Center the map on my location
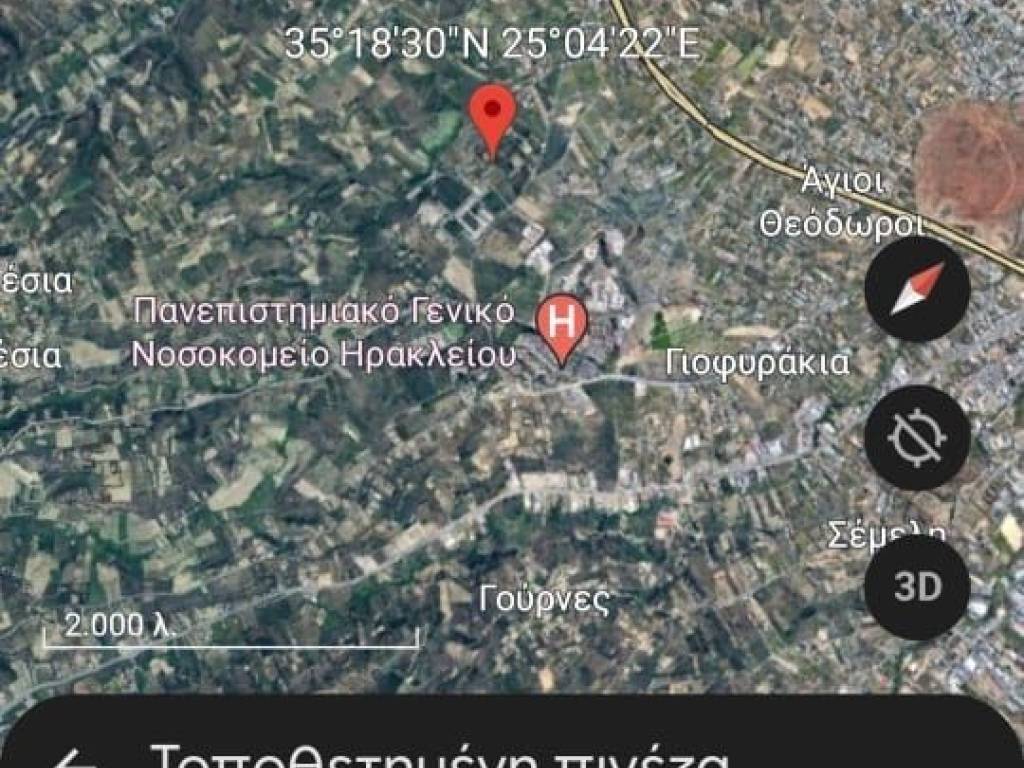This screenshot has height=768, width=1024. tap(917, 438)
